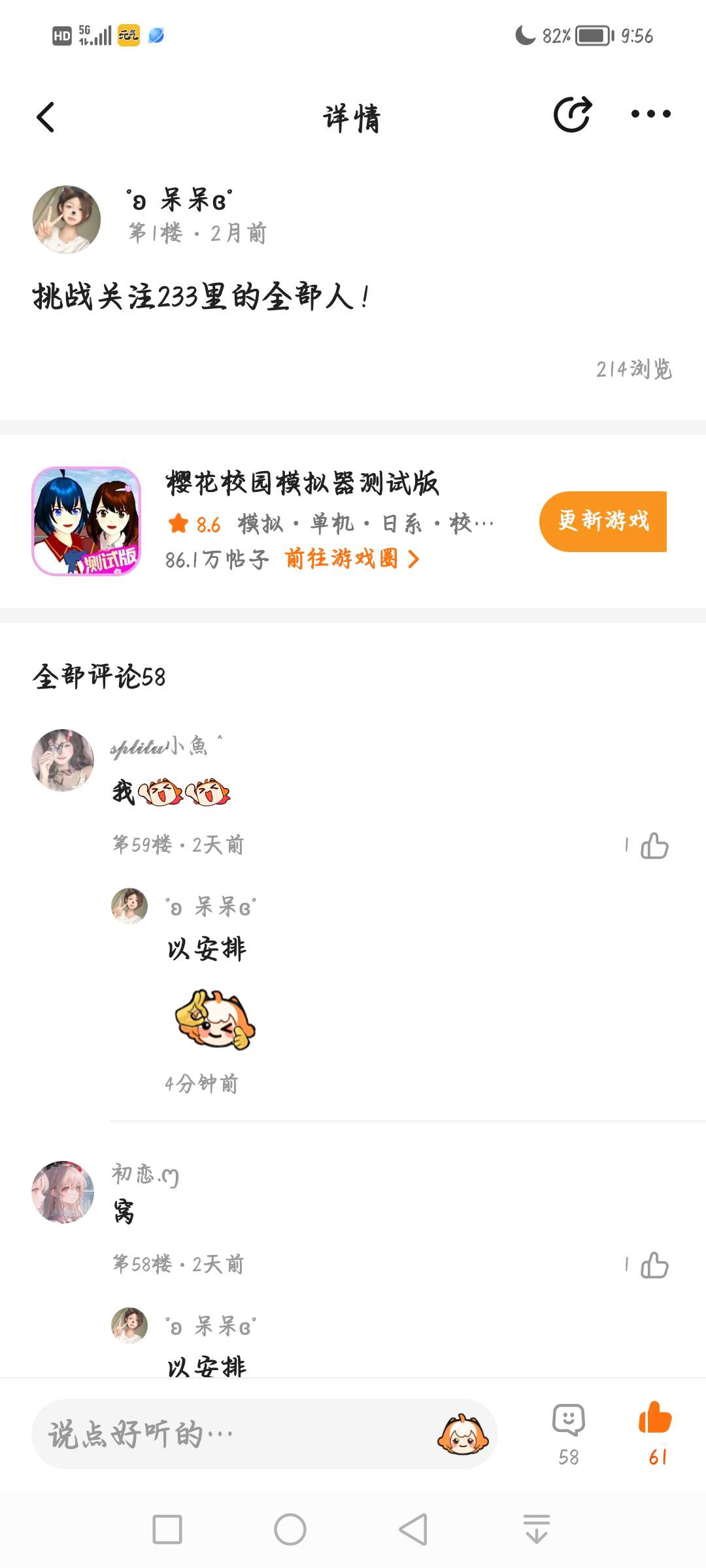Image resolution: width=706 pixels, height=1568 pixels.
Task: Open the post author 呆呆's avatar at 第1楼
Action: tap(67, 220)
